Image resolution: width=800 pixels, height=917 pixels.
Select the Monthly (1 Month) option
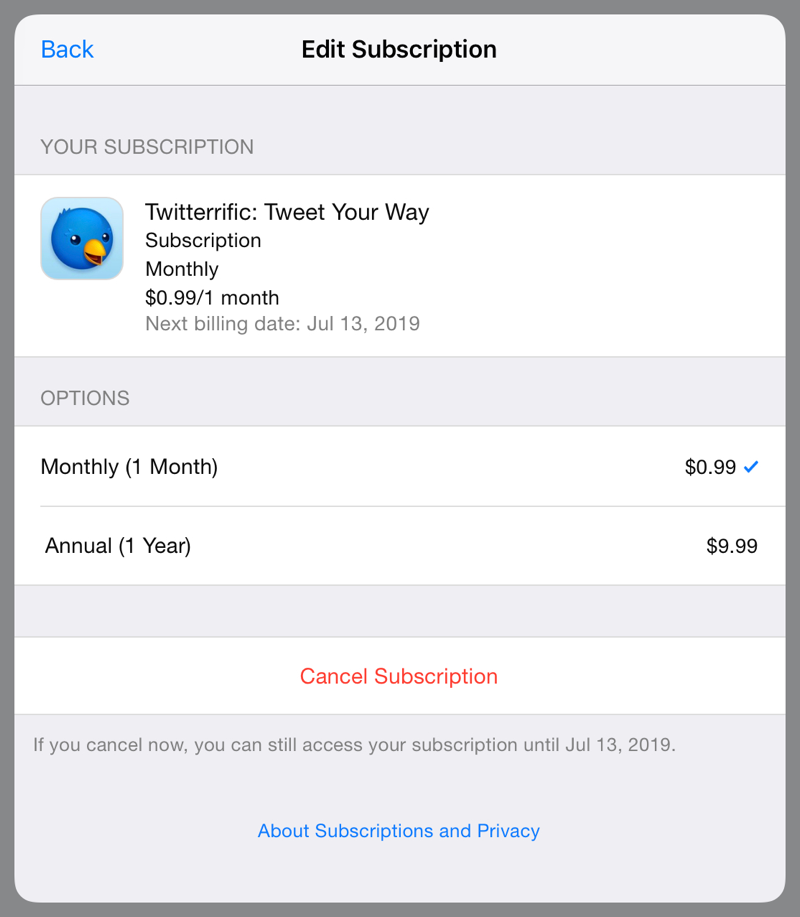coord(399,467)
